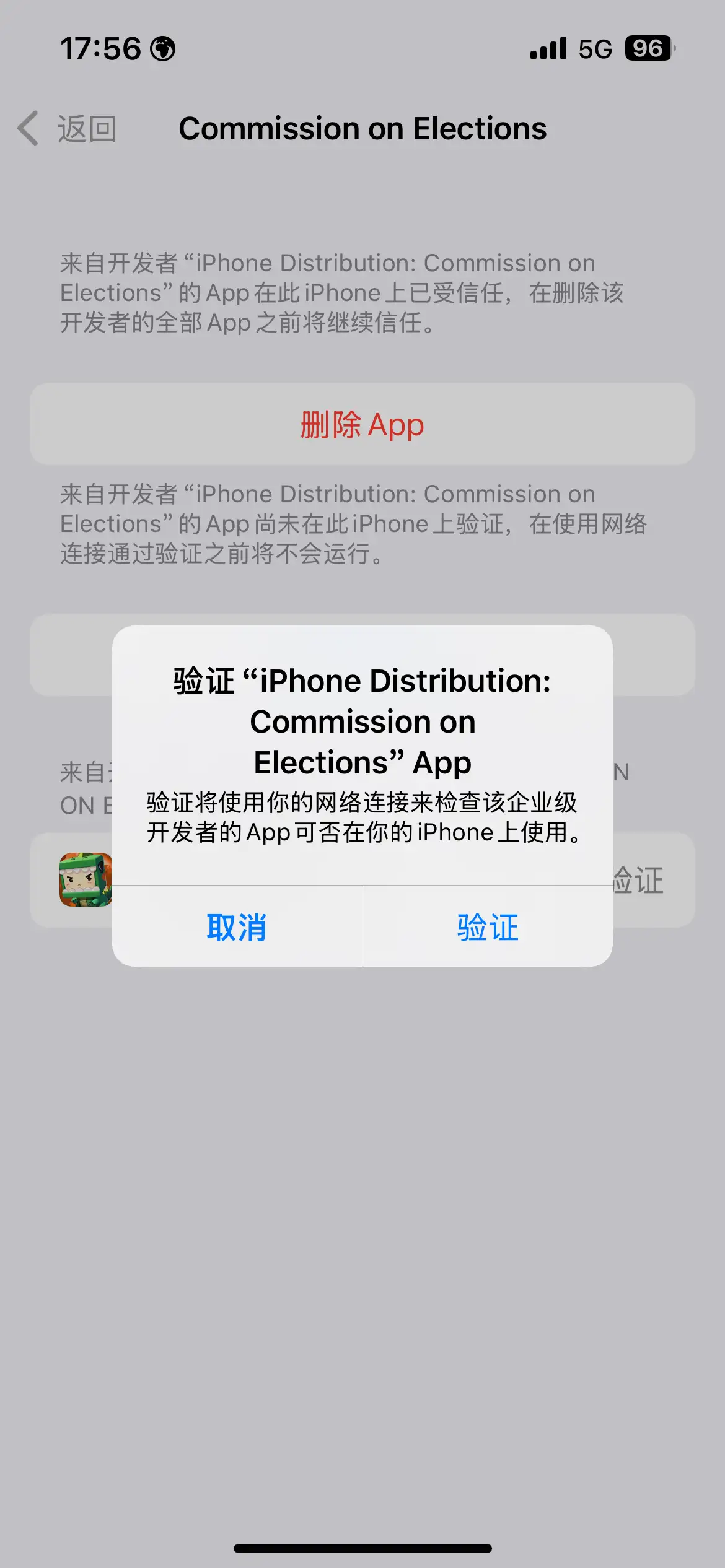Tap the Mini World app icon thumbnail
725x1568 pixels.
click(84, 879)
